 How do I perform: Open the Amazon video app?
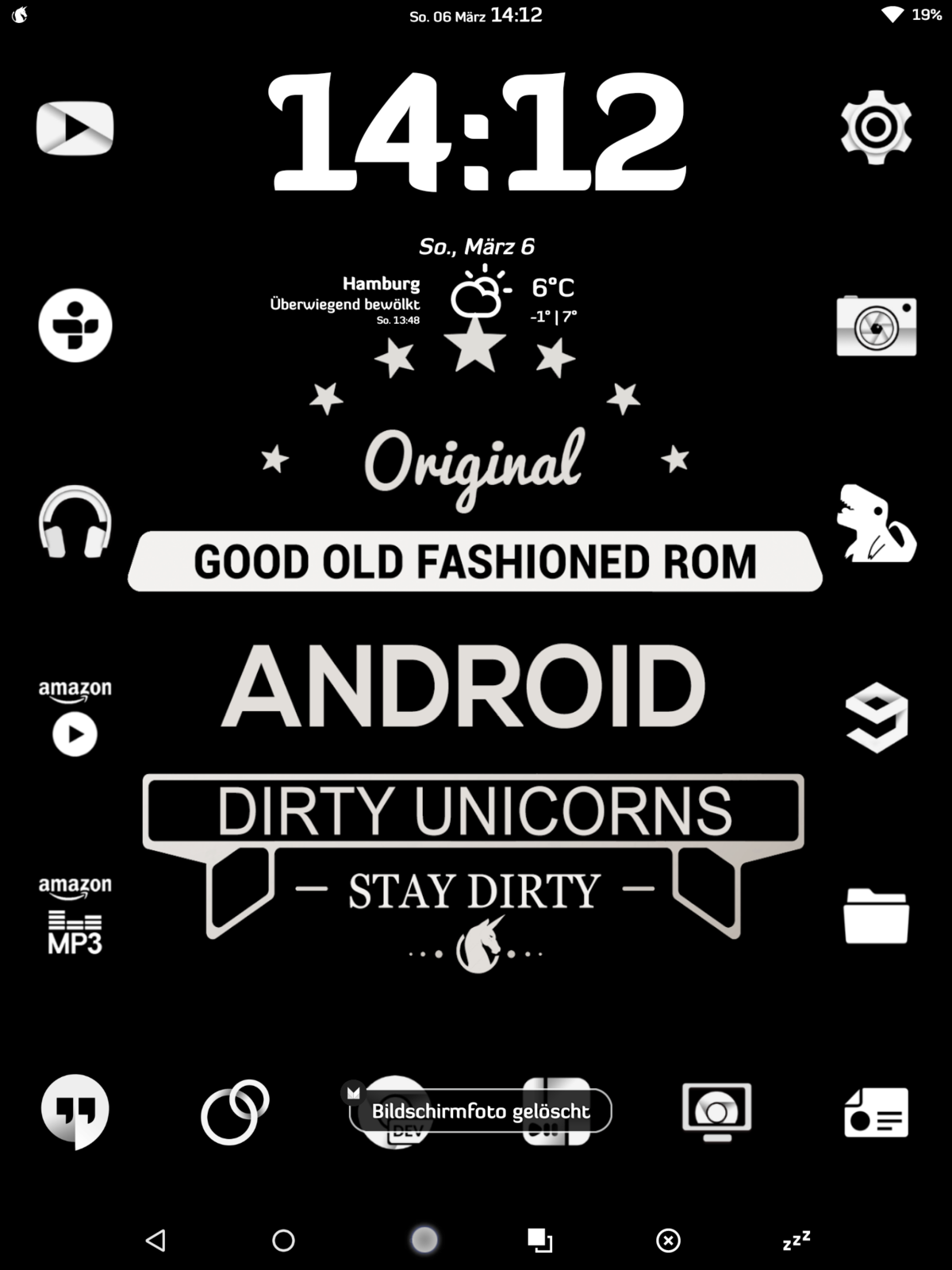click(75, 718)
